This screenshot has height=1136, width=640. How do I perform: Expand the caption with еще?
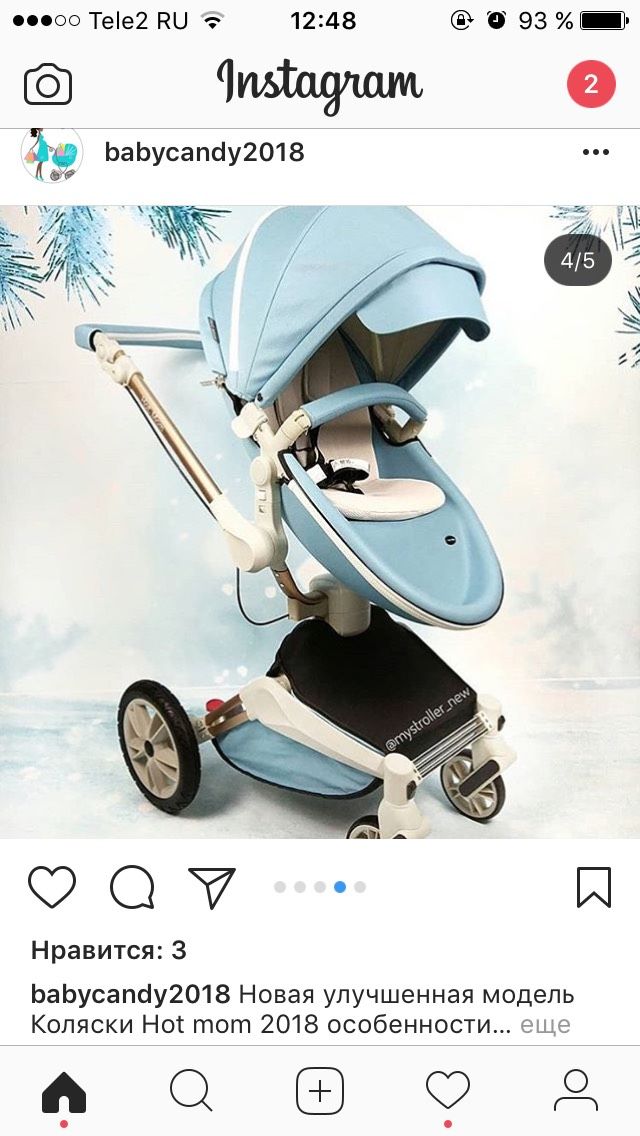pyautogui.click(x=546, y=1024)
